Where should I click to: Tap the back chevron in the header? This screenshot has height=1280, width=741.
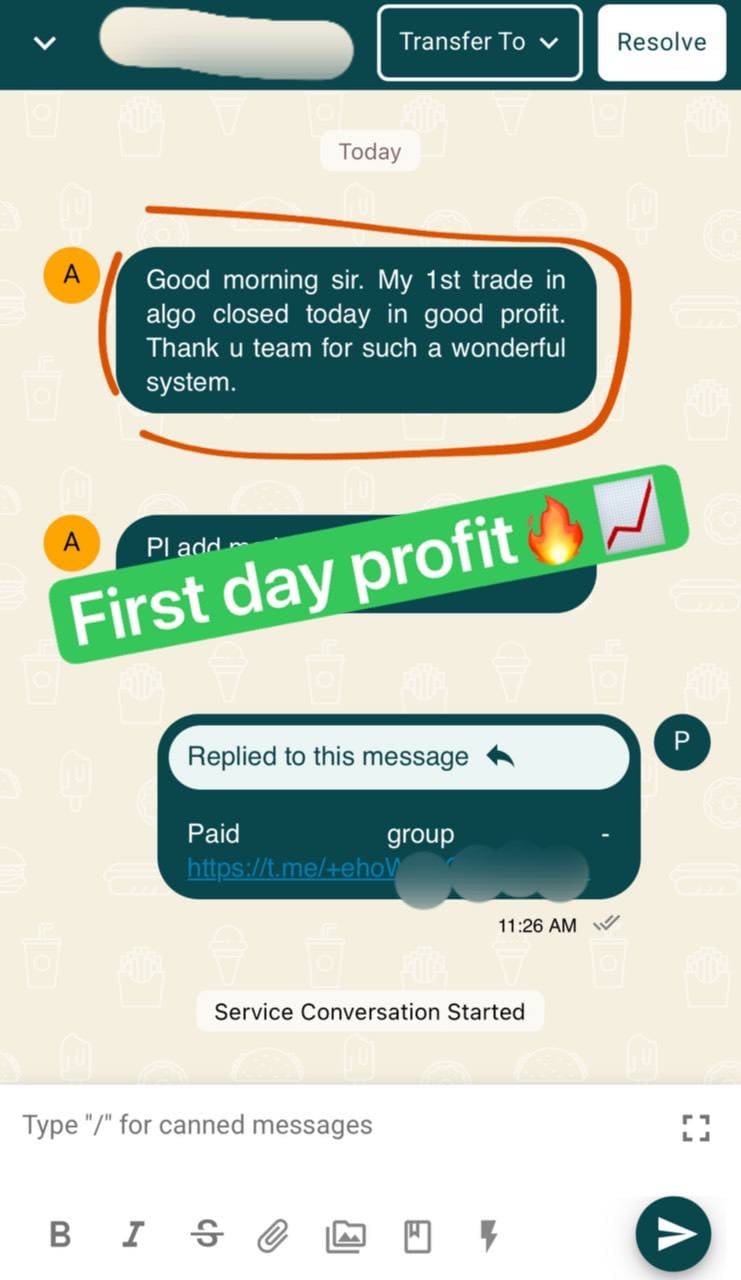click(x=45, y=43)
